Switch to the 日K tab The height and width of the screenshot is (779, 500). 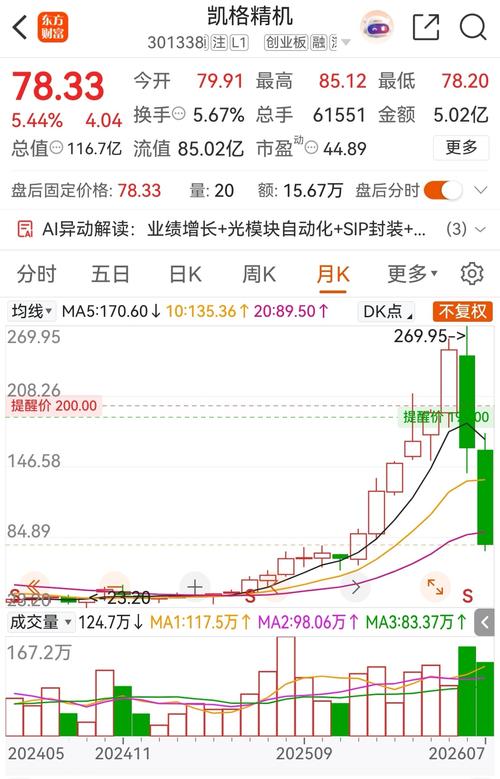point(185,274)
